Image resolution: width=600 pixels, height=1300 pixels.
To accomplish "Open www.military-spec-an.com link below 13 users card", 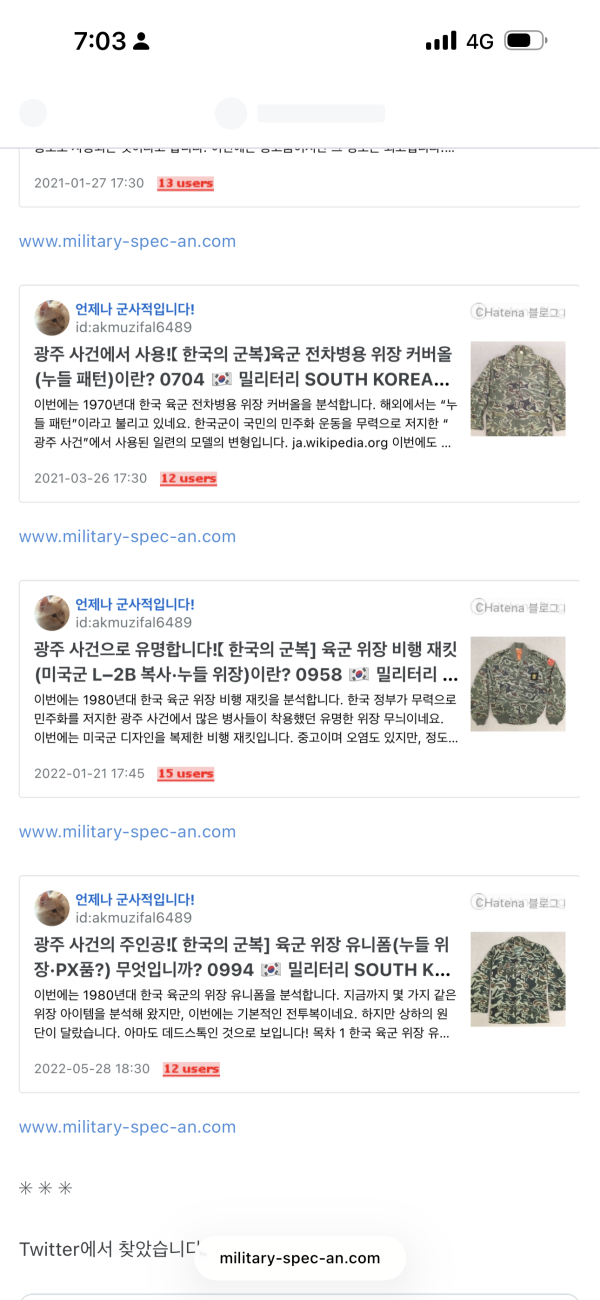I will [127, 241].
